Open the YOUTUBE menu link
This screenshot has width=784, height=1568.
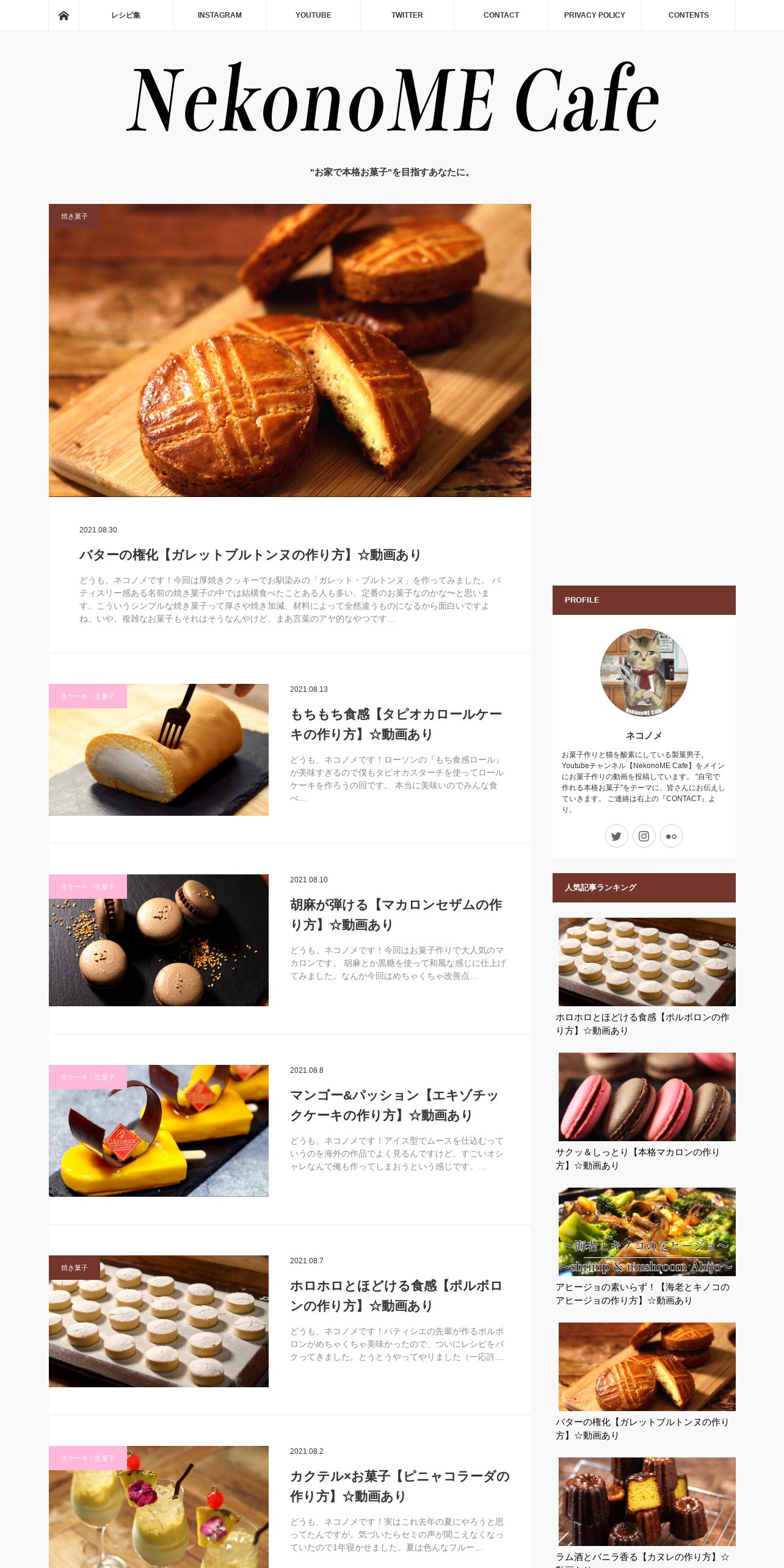click(x=313, y=15)
